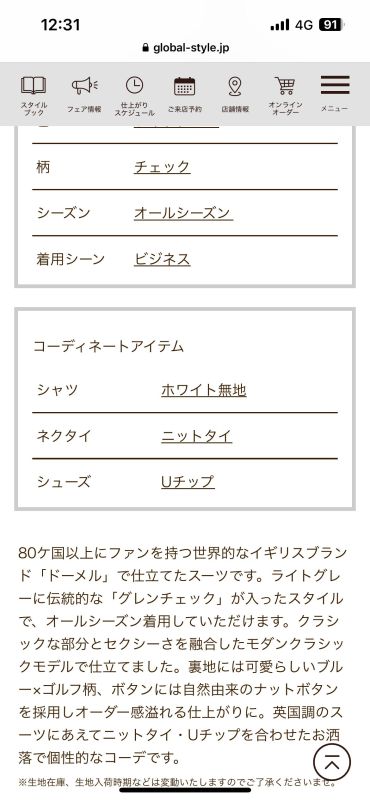Open フェア情報 fair information
This screenshot has width=370, height=800.
point(84,94)
